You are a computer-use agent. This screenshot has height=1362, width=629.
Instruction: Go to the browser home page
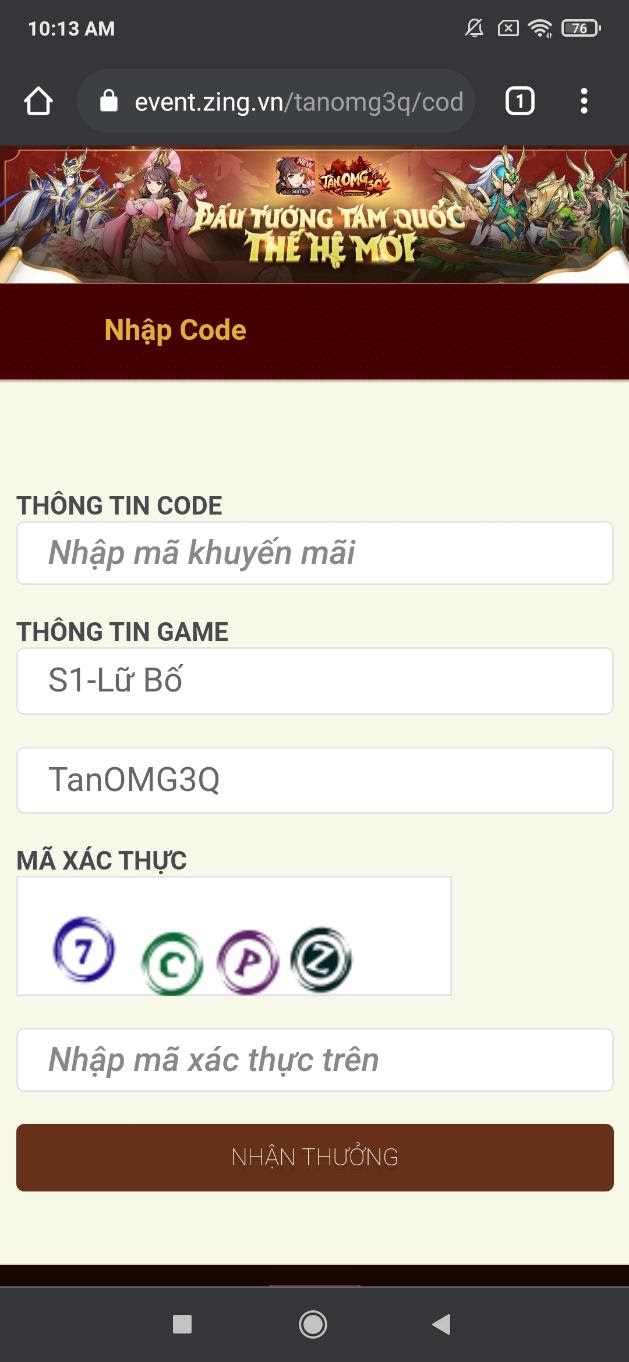pos(38,101)
